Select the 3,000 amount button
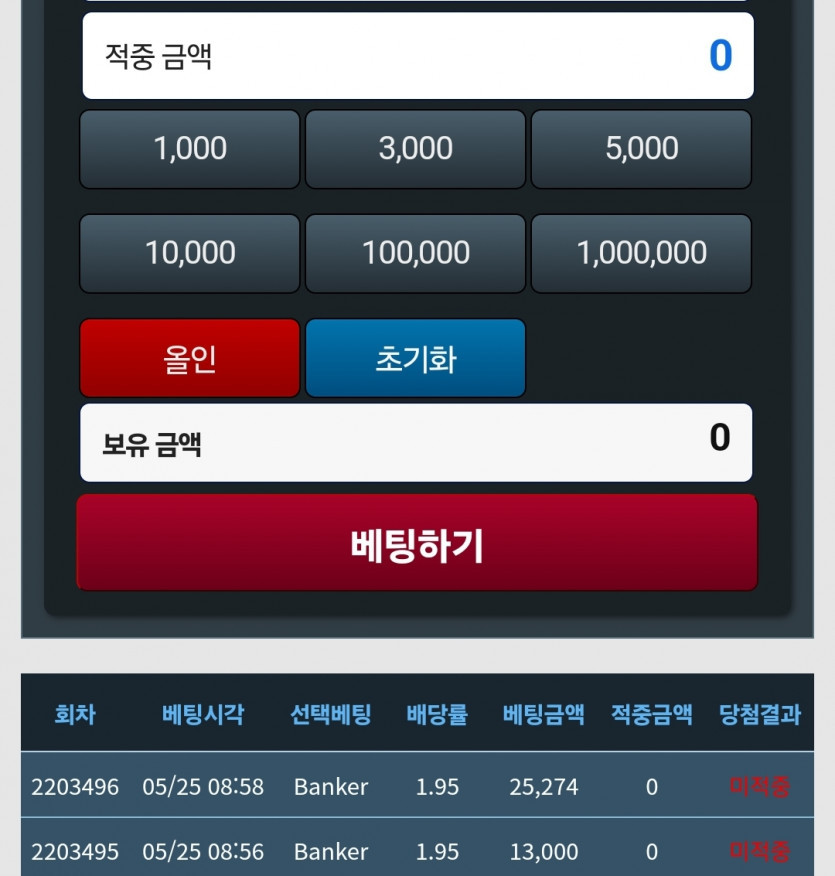Image resolution: width=835 pixels, height=876 pixels. [415, 149]
